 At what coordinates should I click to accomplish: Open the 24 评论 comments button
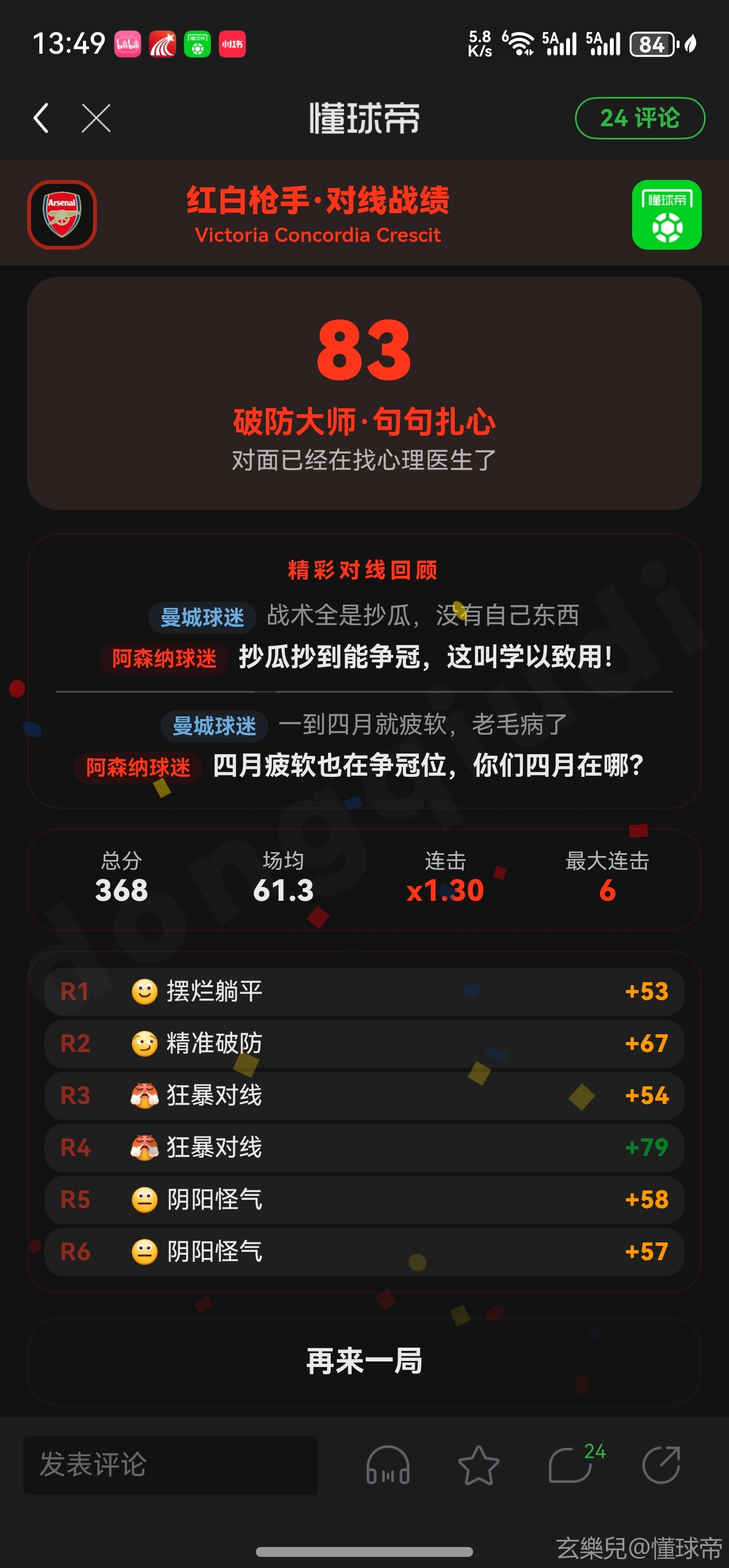click(639, 118)
